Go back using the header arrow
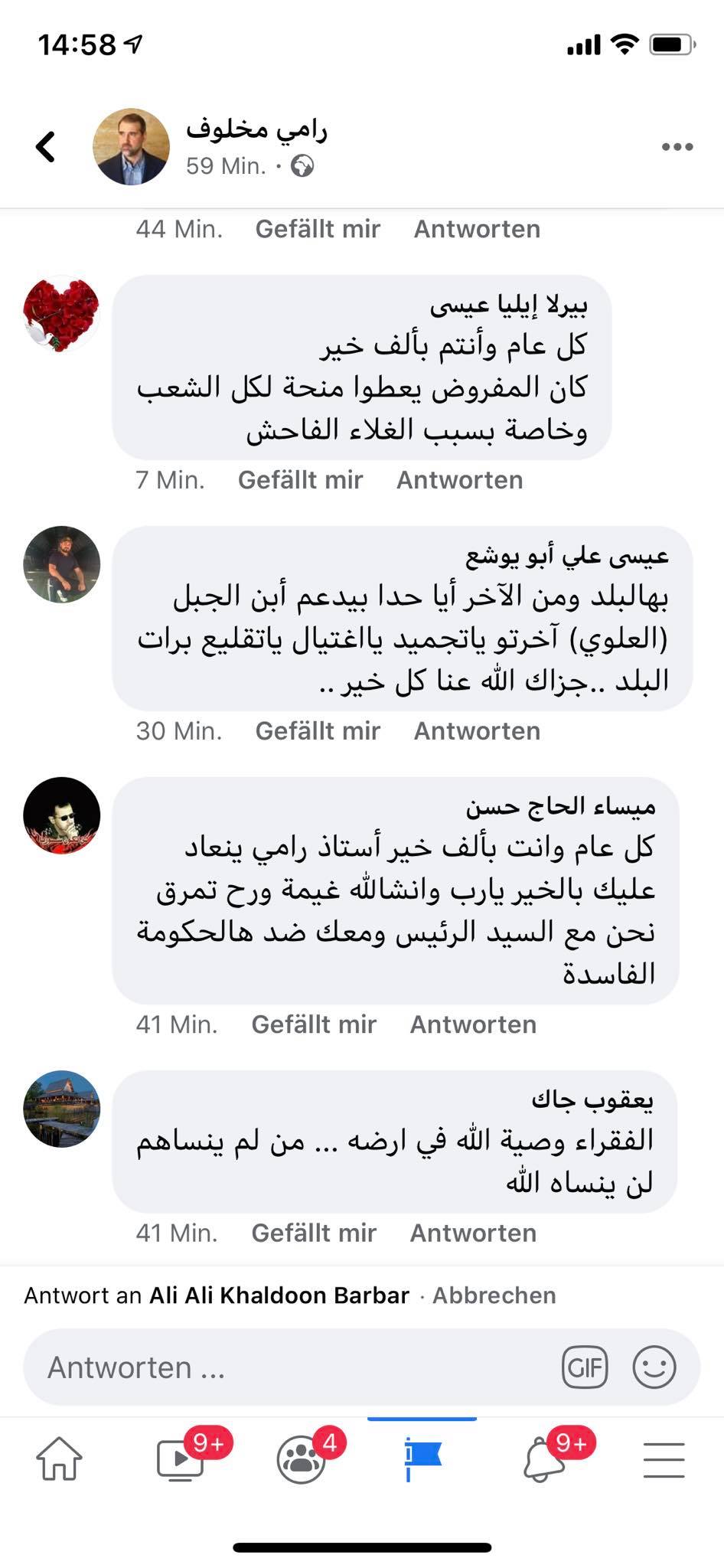Viewport: 724px width, 1568px height. pyautogui.click(x=46, y=147)
